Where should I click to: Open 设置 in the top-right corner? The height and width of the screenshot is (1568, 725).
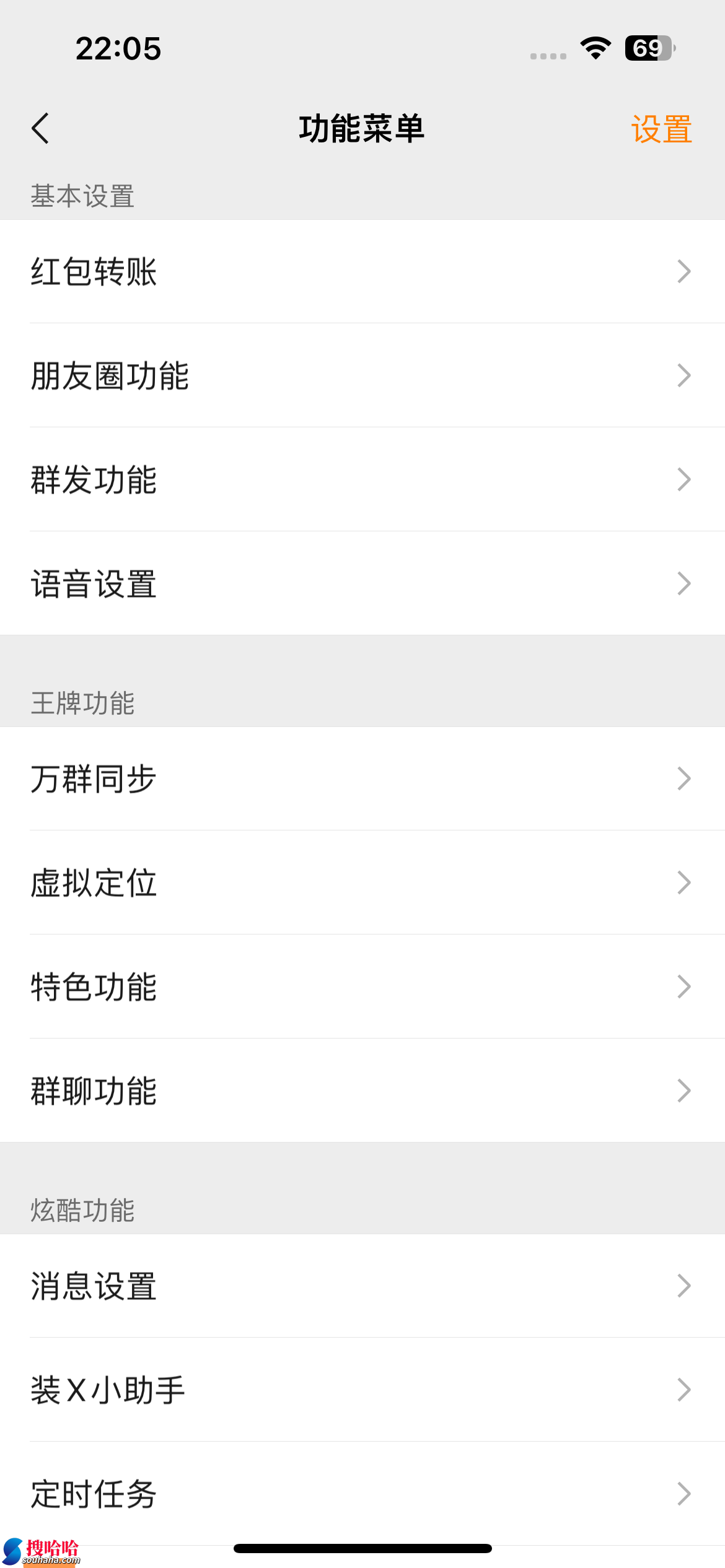pyautogui.click(x=661, y=129)
